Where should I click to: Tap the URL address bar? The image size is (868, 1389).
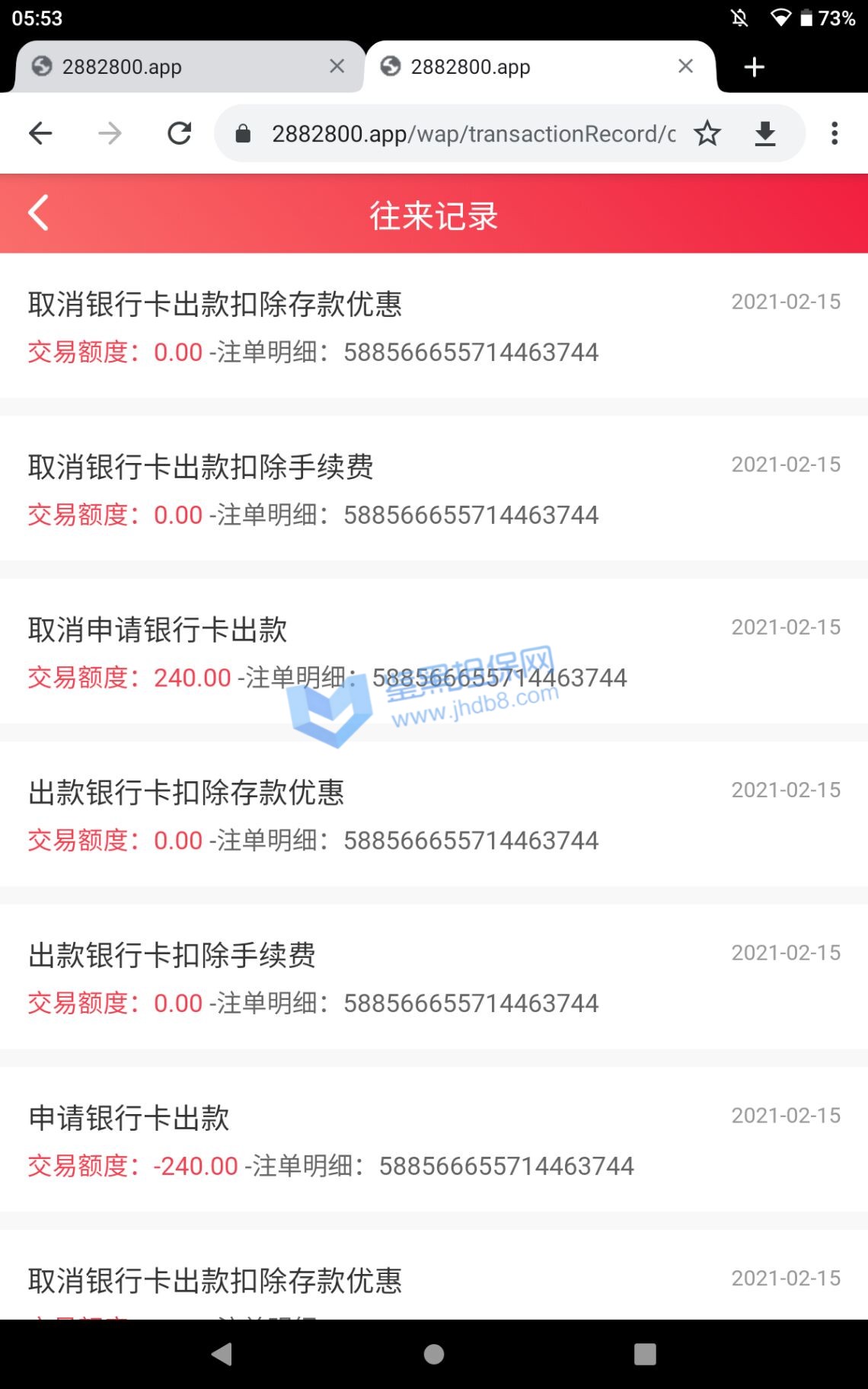coord(472,134)
